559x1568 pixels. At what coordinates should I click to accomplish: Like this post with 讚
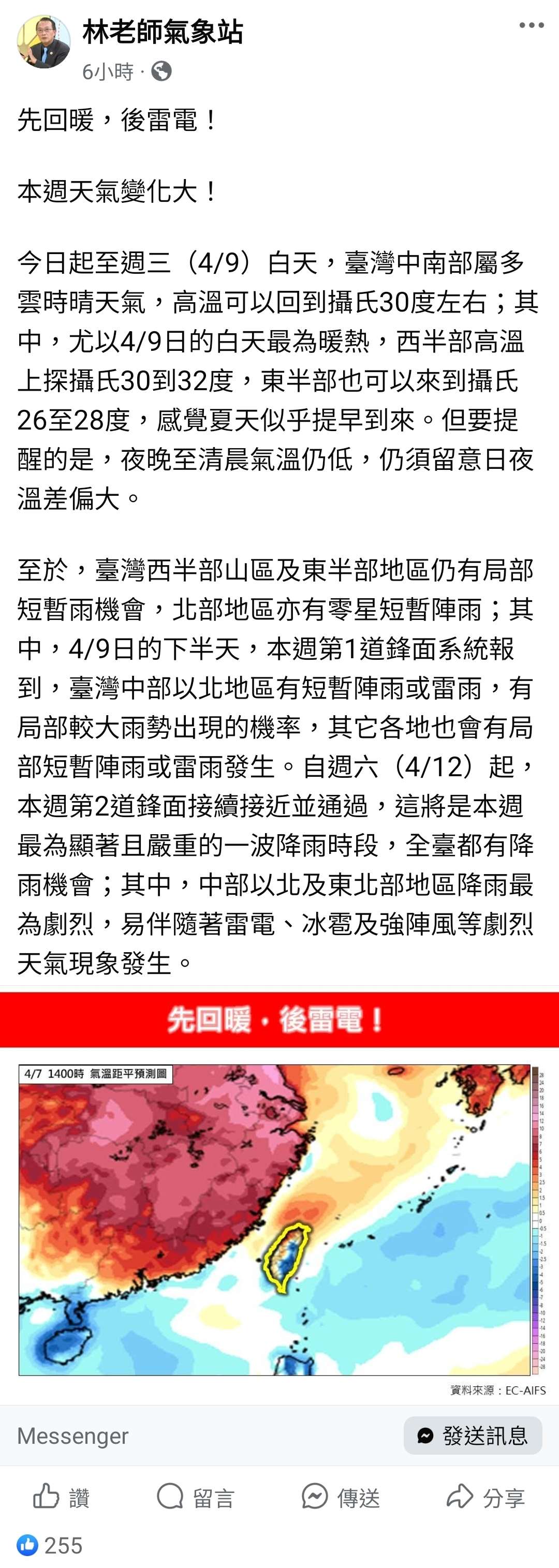(x=62, y=1497)
